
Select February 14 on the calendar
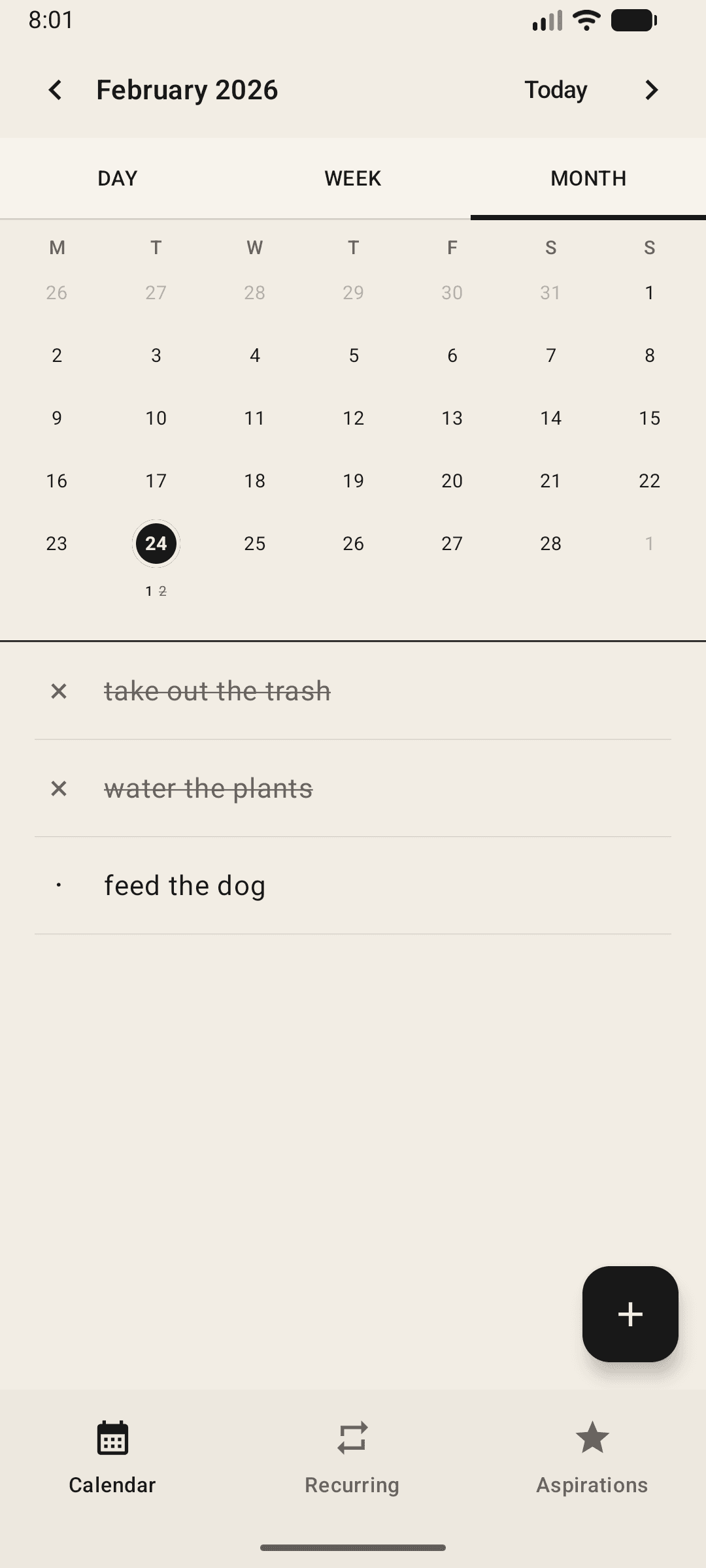pyautogui.click(x=551, y=417)
